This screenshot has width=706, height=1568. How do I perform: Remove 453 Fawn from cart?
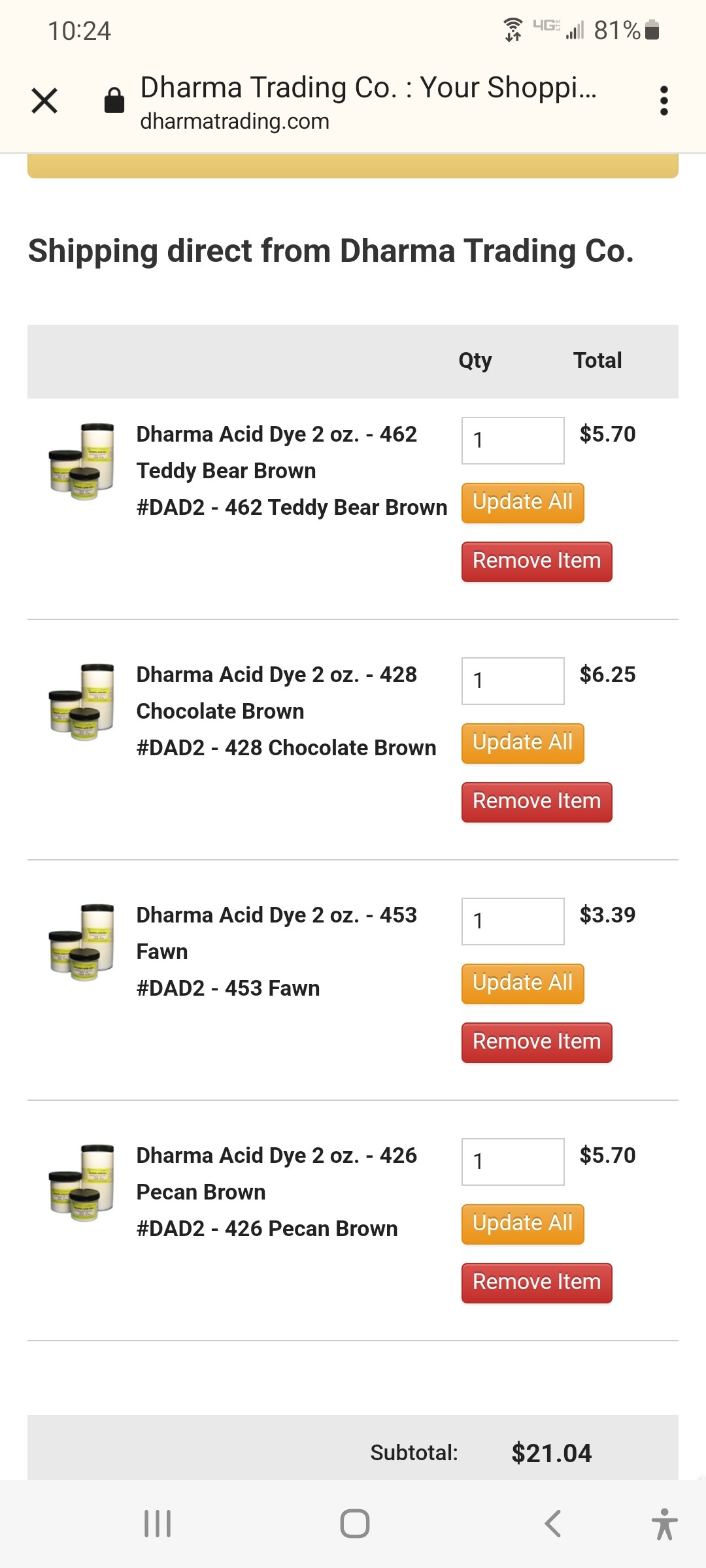pos(537,1042)
